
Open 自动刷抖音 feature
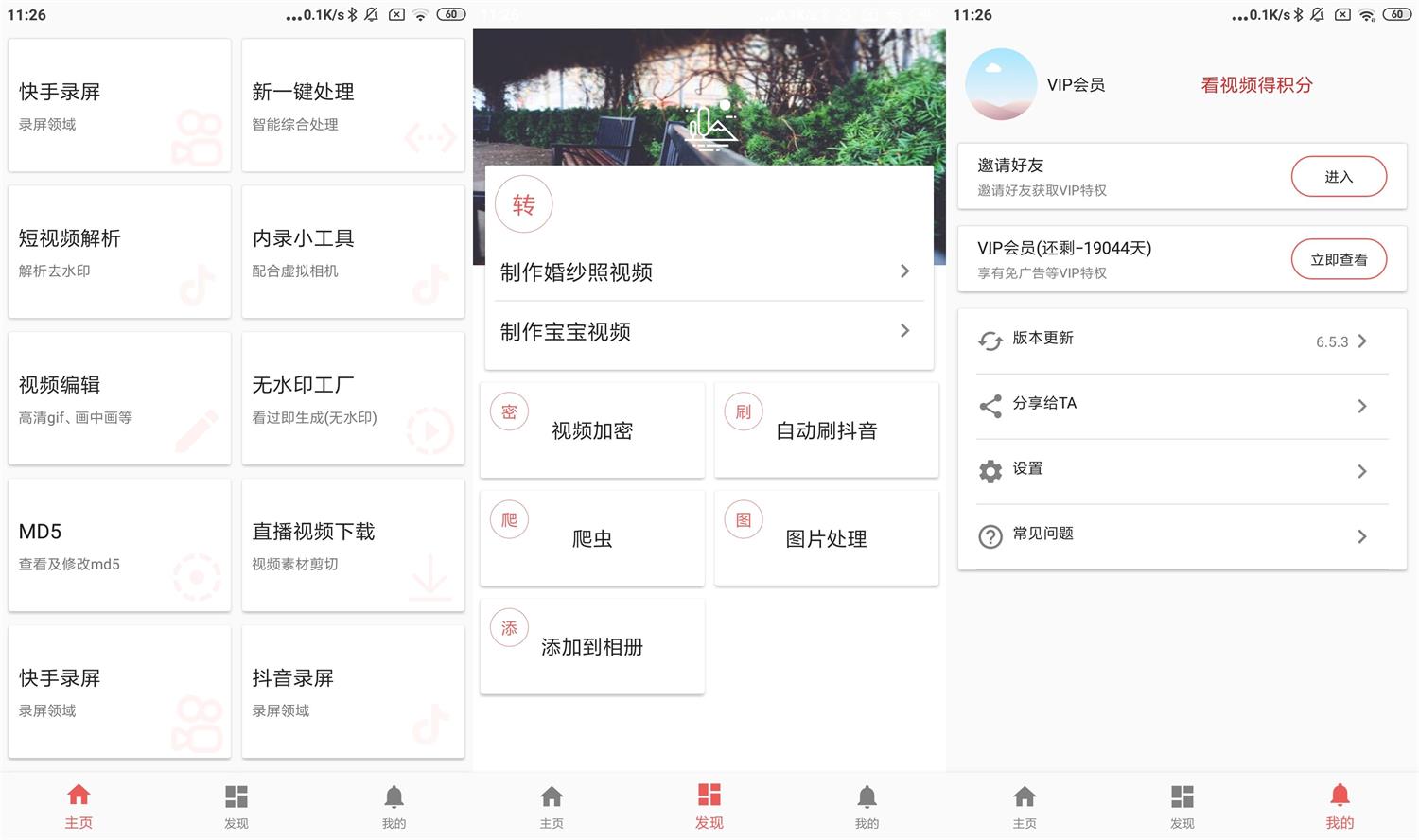826,430
